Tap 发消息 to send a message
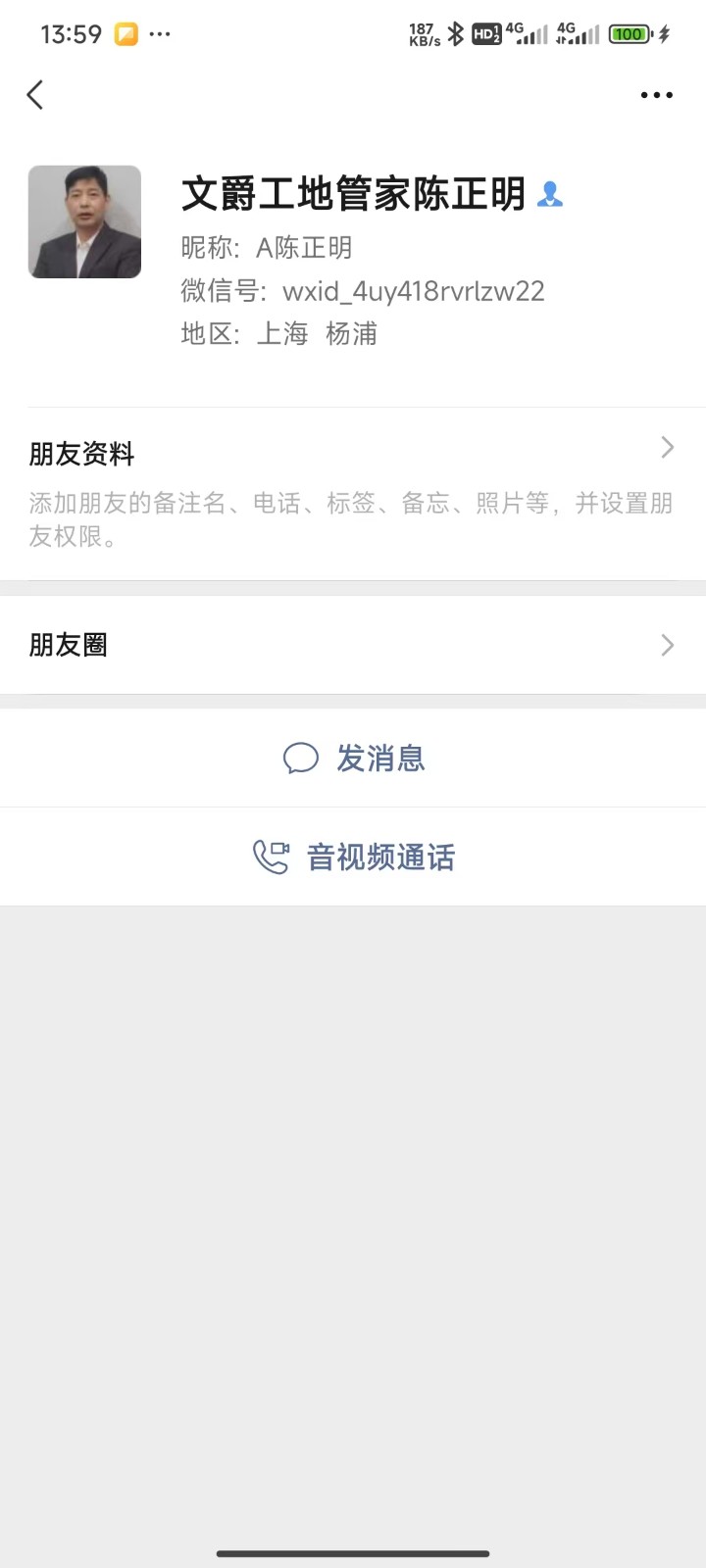The image size is (706, 1568). point(353,759)
